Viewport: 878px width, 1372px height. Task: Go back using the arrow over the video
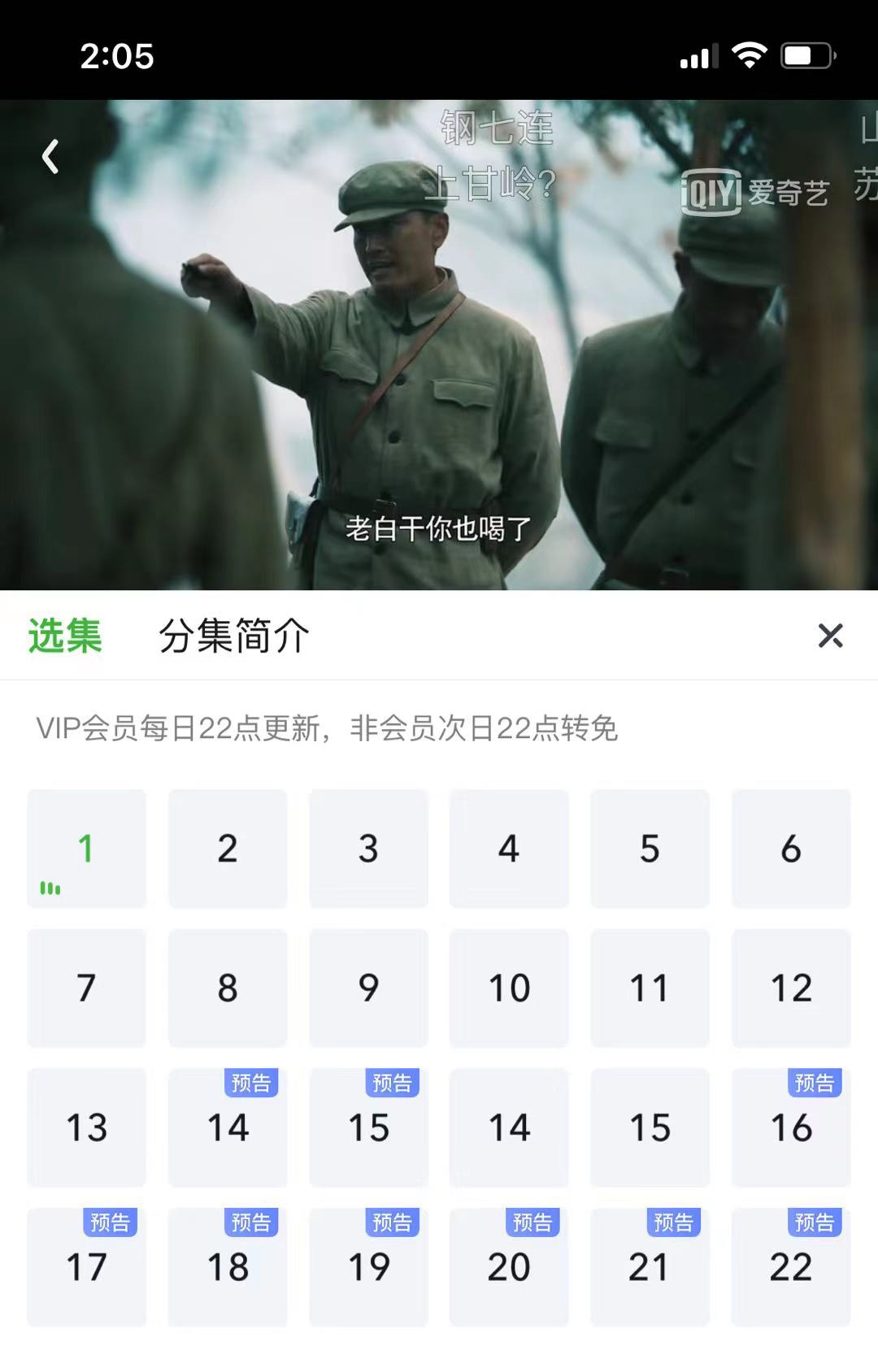pos(50,157)
